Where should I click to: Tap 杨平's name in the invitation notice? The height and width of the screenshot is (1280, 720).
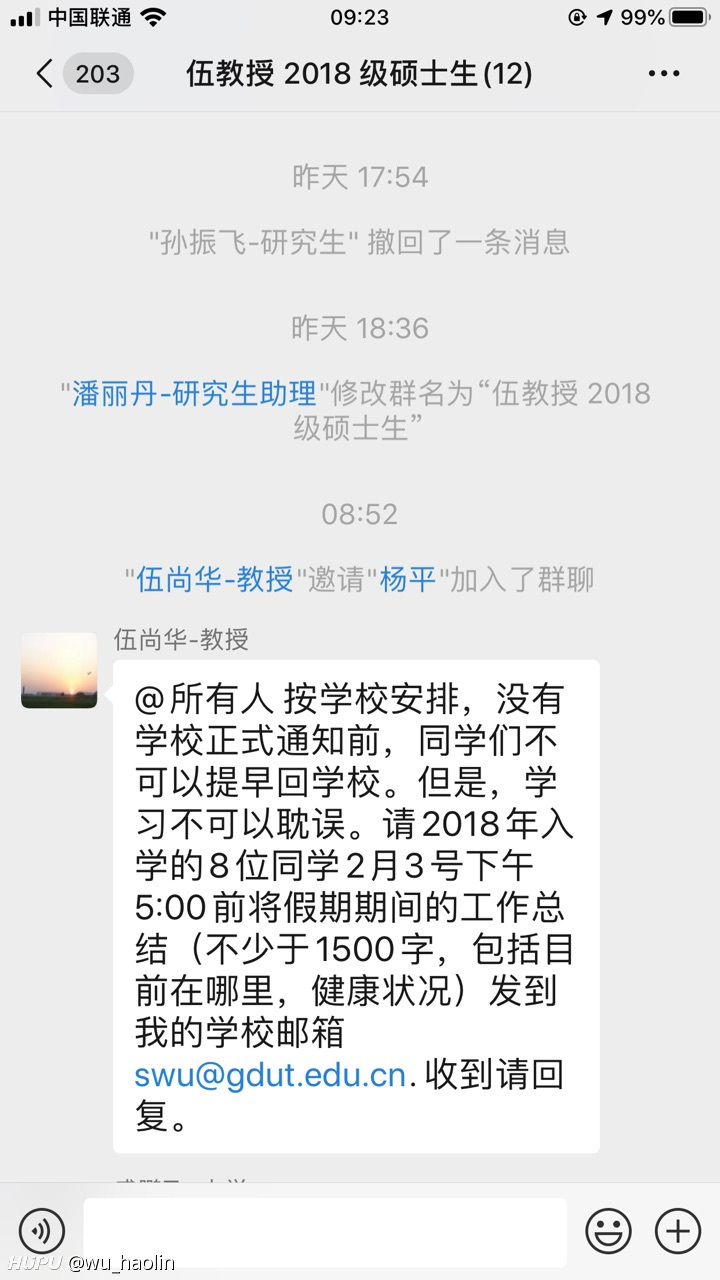[x=408, y=579]
